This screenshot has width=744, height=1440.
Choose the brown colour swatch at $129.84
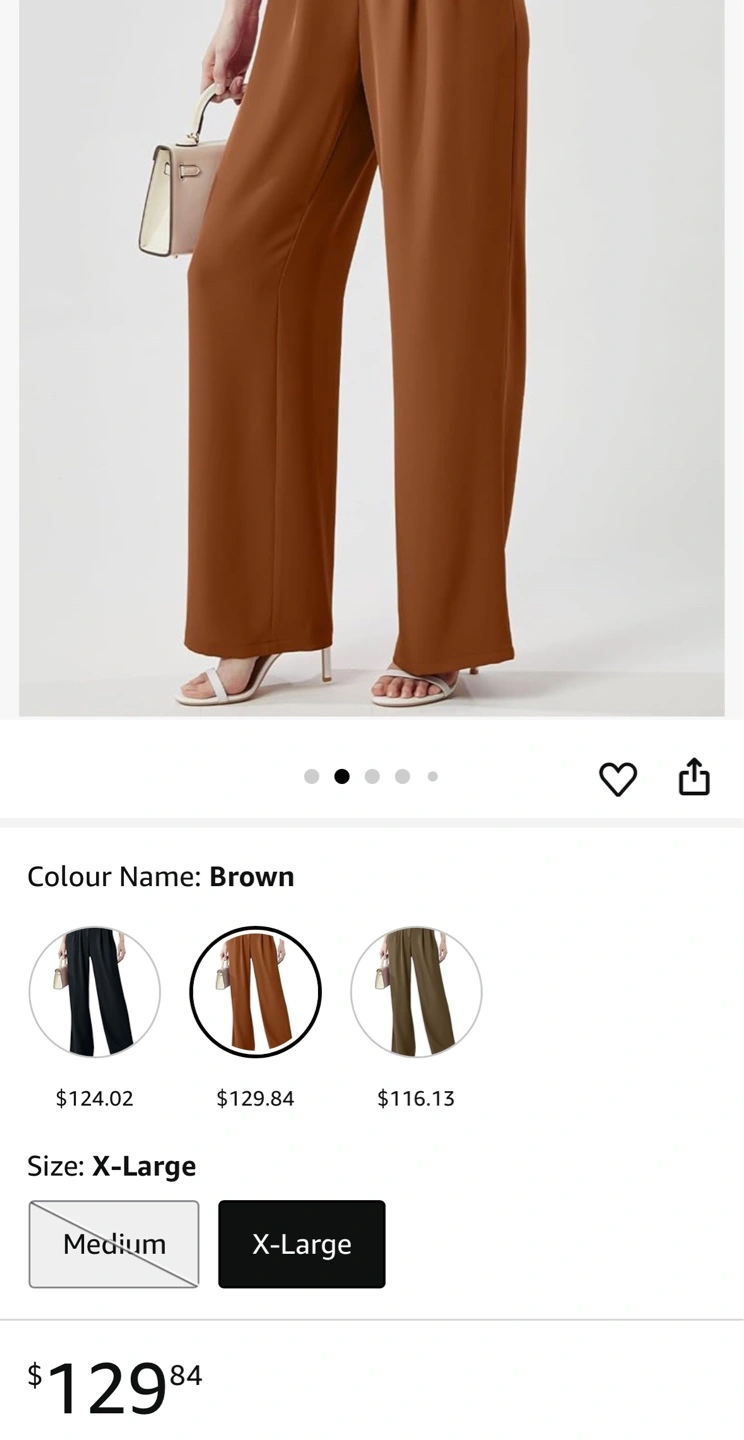[x=255, y=992]
